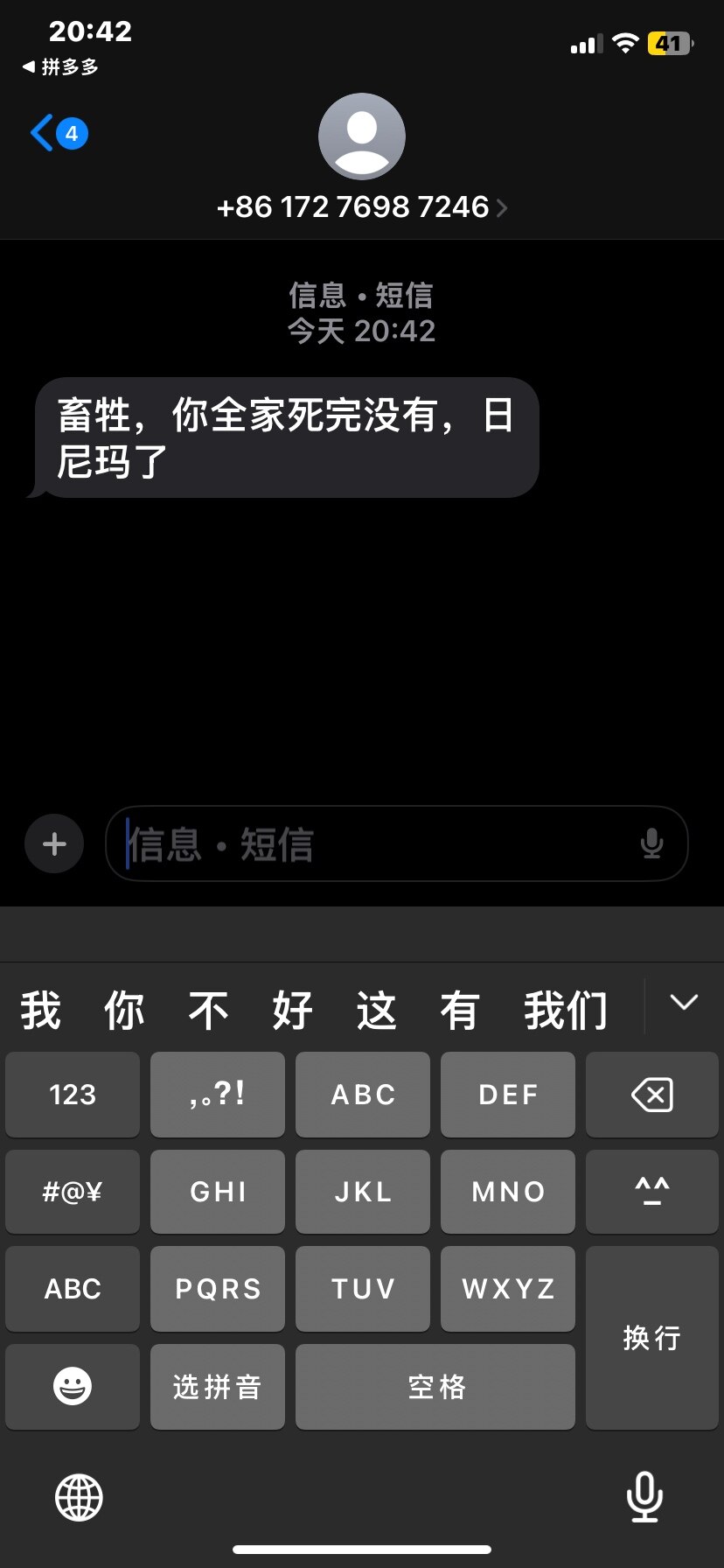Insert the suggested word 你
This screenshot has width=724, height=1568.
[124, 1011]
